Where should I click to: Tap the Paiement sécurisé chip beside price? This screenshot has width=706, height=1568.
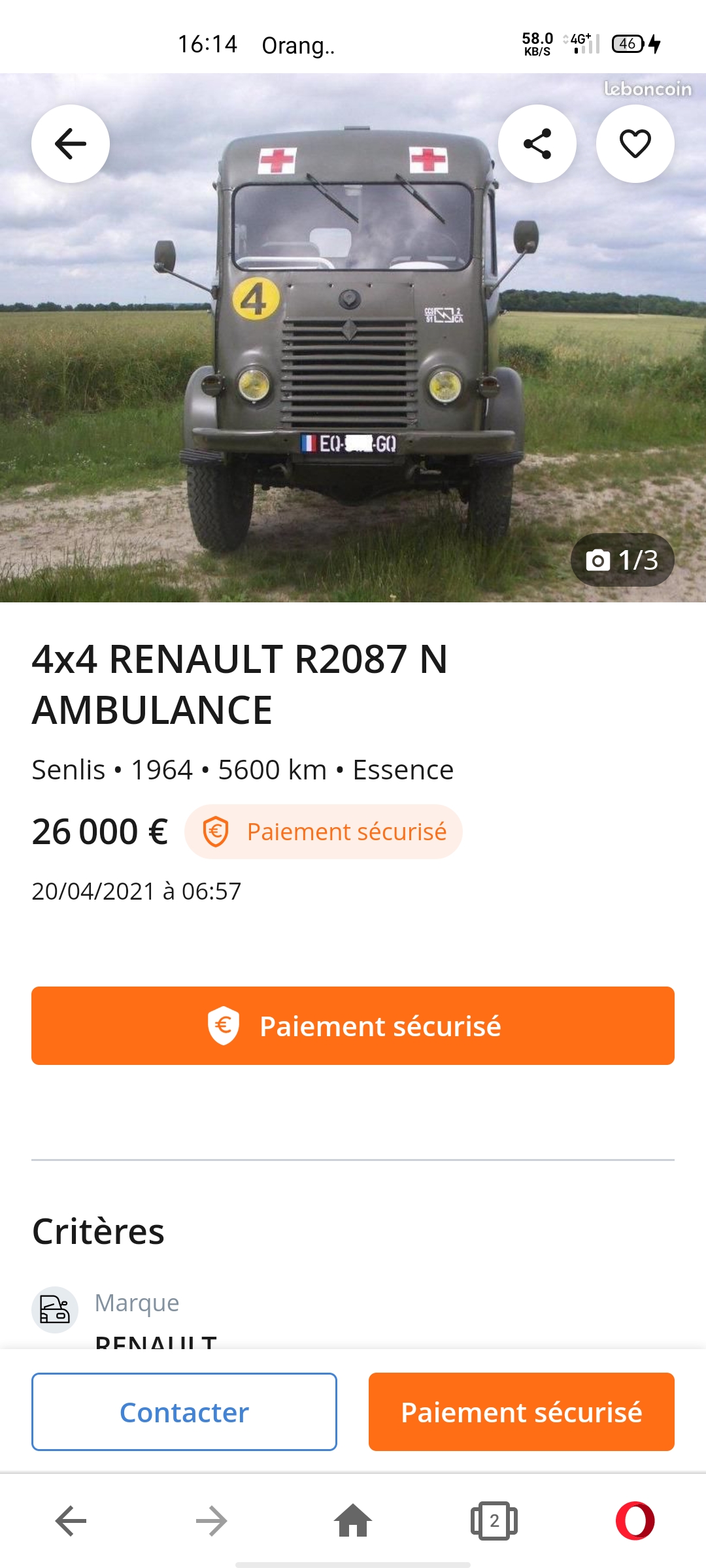pos(324,832)
